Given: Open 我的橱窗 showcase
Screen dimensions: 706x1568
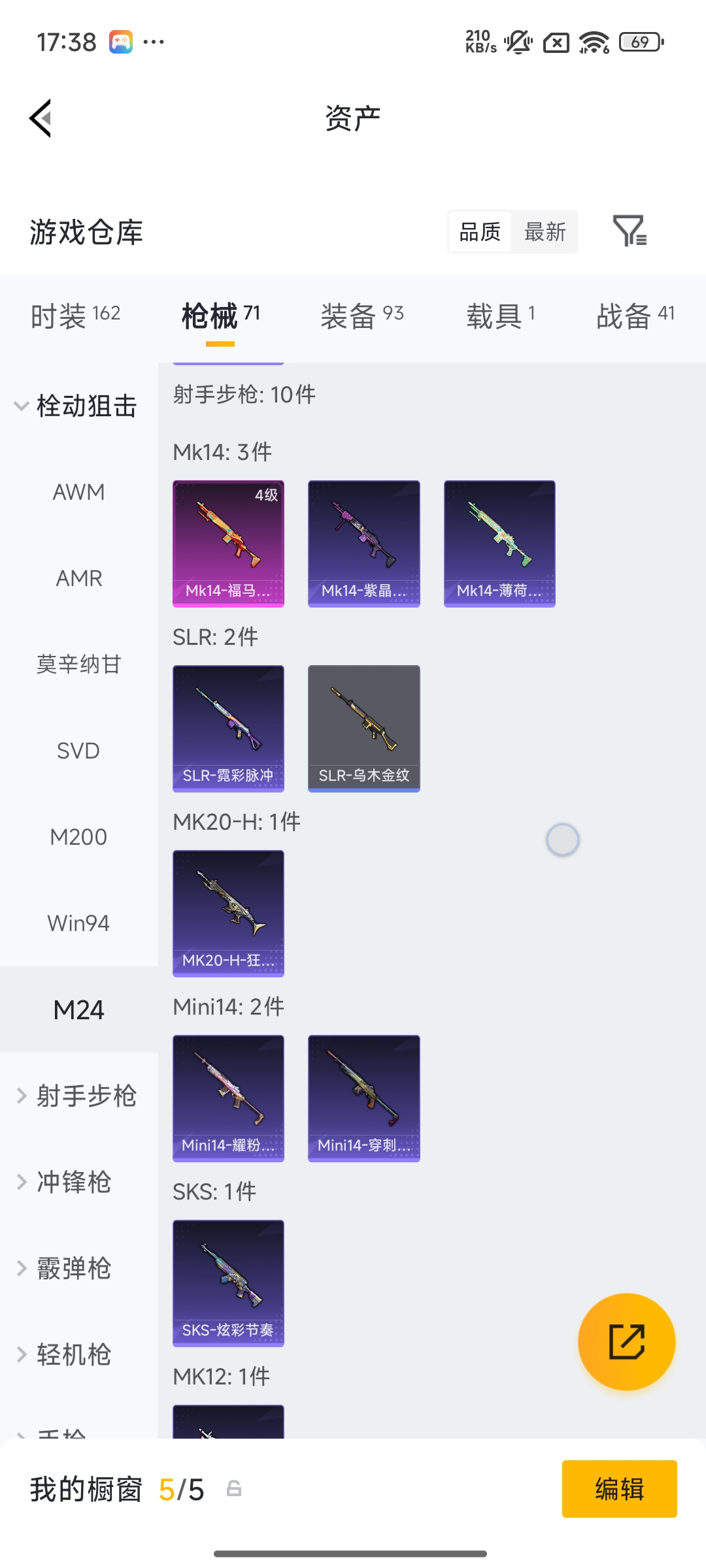Looking at the screenshot, I should click(x=85, y=1490).
